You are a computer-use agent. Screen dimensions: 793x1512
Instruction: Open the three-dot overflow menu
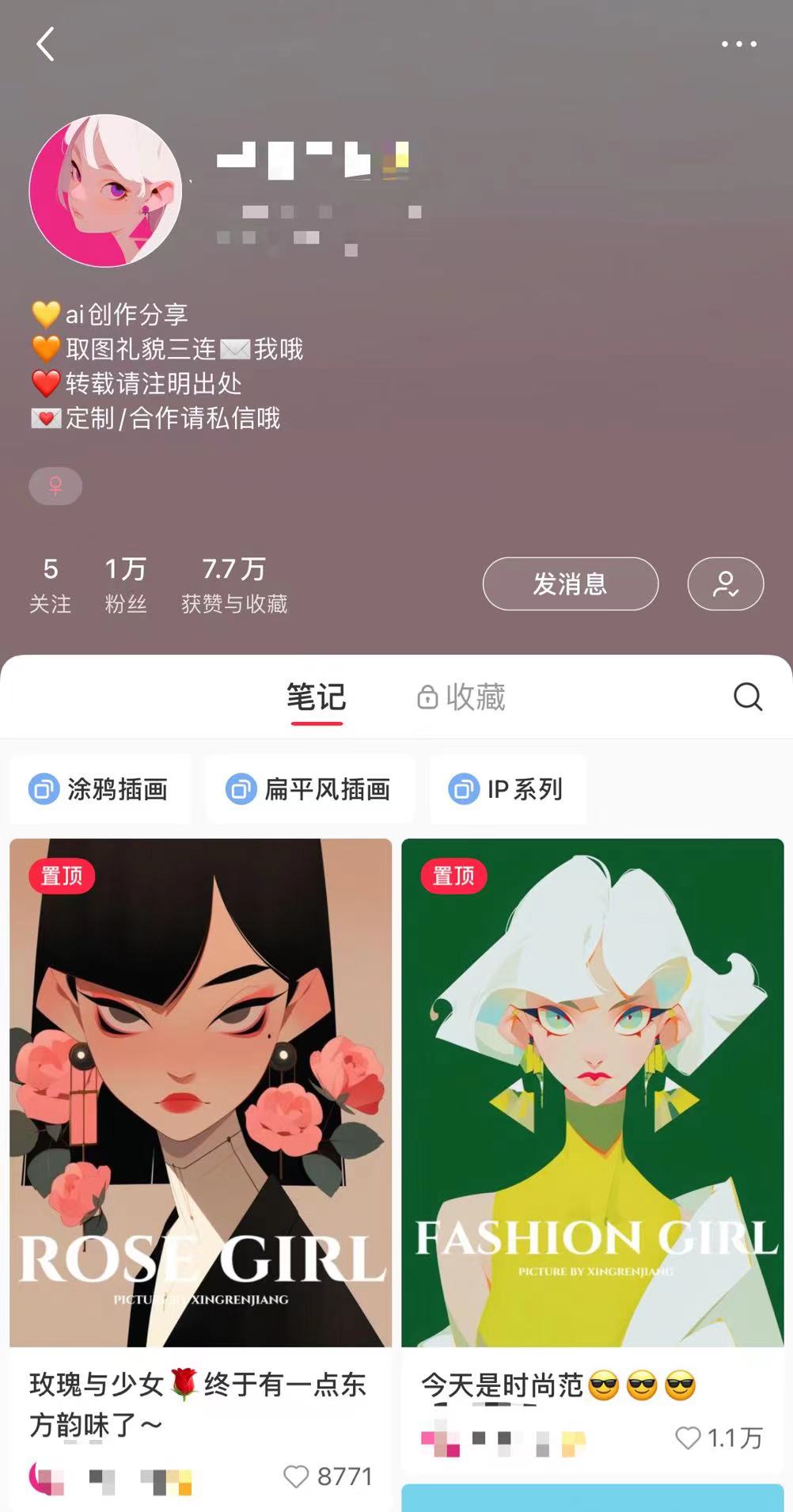(x=738, y=44)
